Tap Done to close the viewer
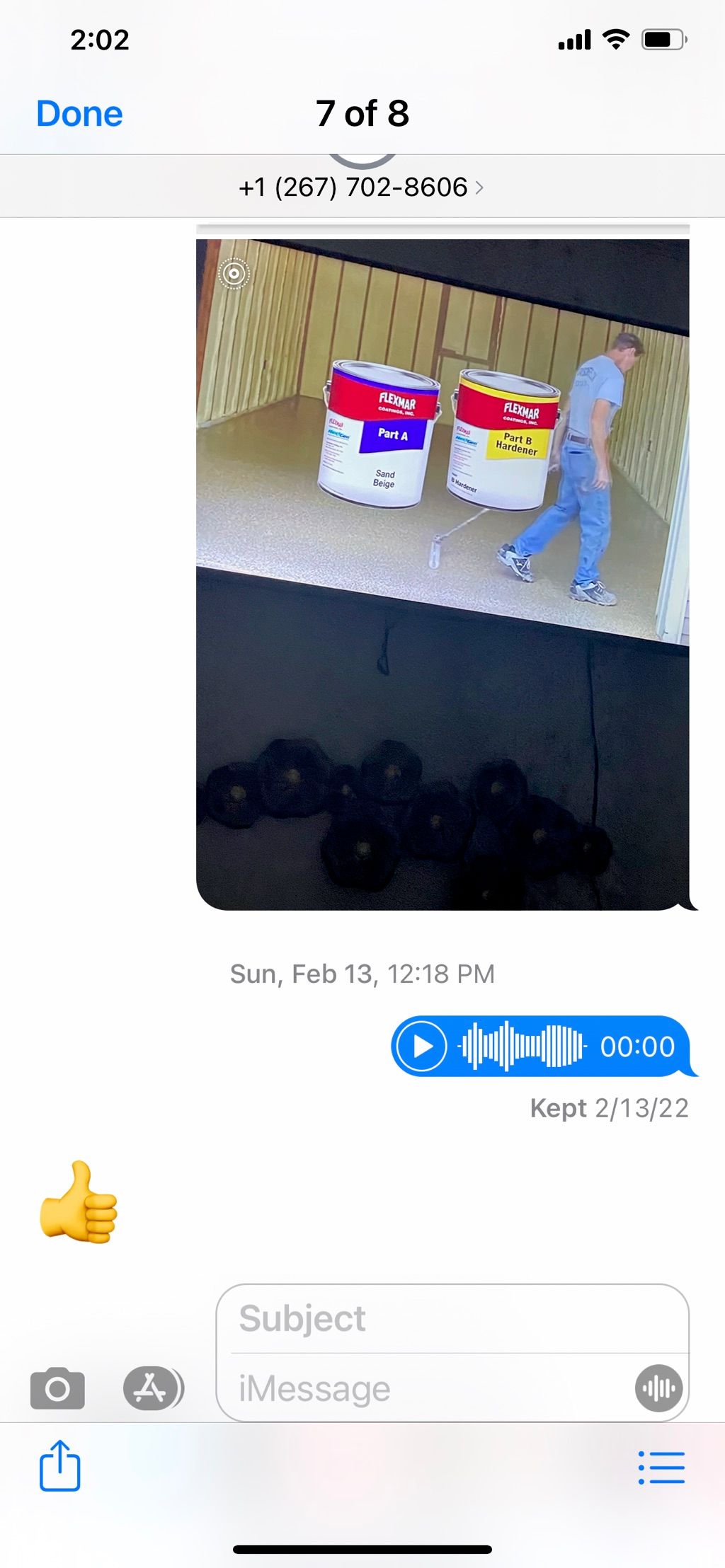 [79, 114]
